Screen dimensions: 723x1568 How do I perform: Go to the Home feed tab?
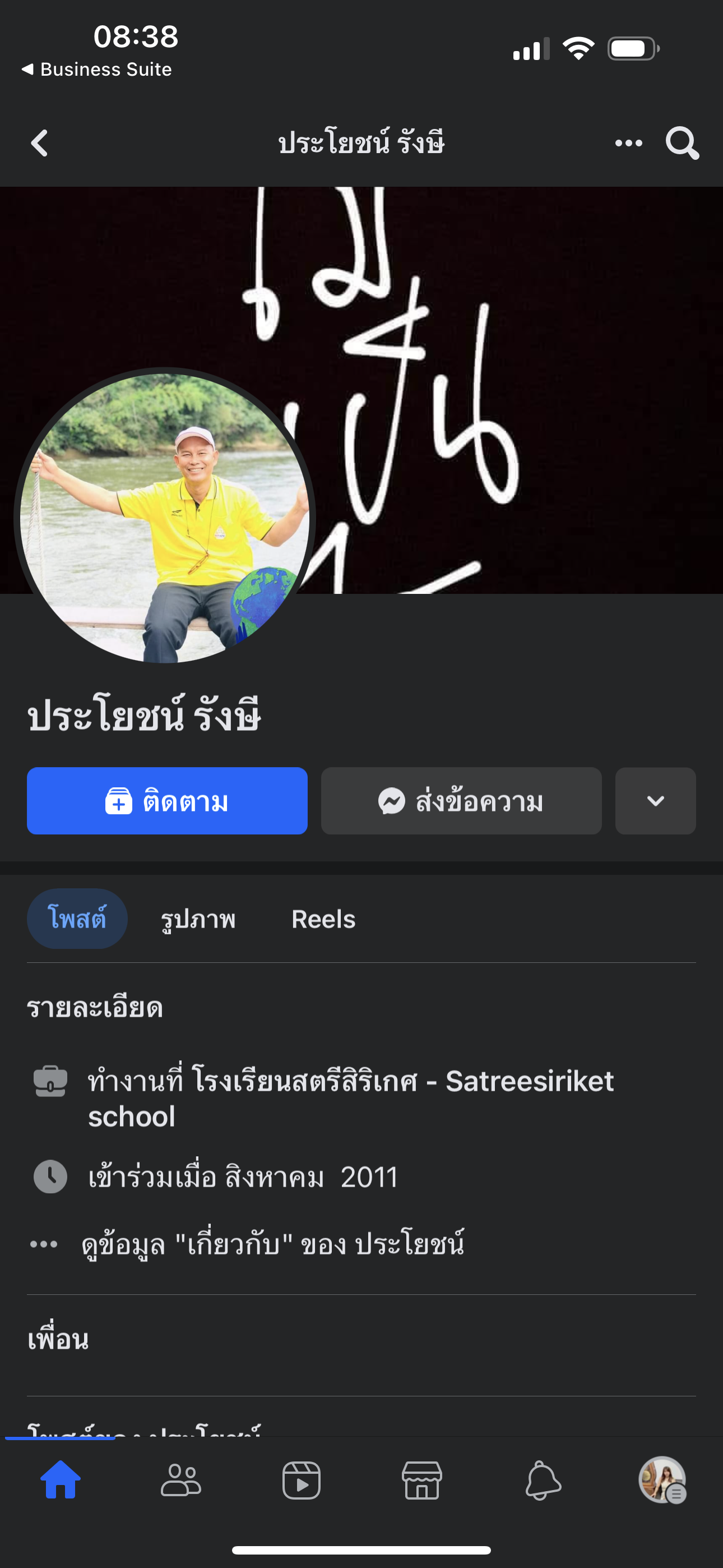pyautogui.click(x=61, y=1480)
